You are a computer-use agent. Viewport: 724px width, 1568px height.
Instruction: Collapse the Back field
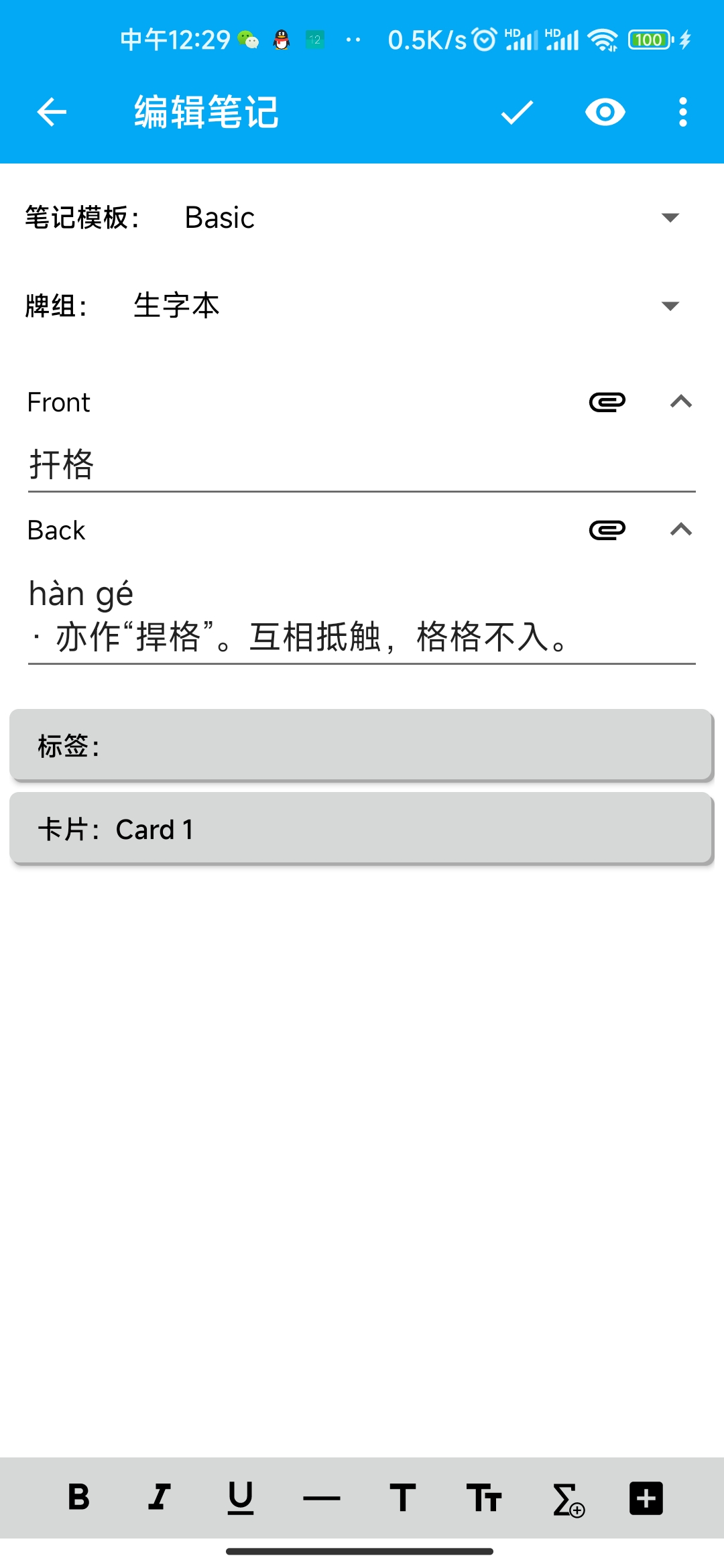click(x=680, y=530)
